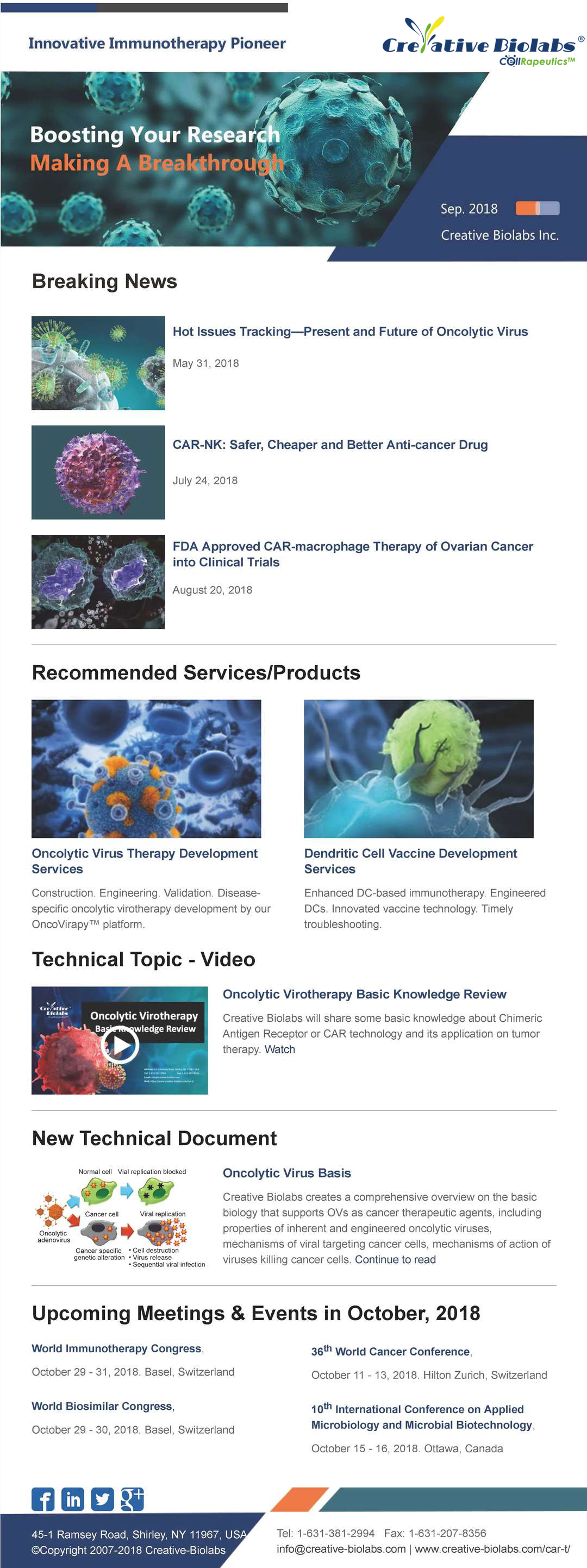The height and width of the screenshot is (1568, 587).
Task: Visit the Facebook page
Action: (x=42, y=1498)
